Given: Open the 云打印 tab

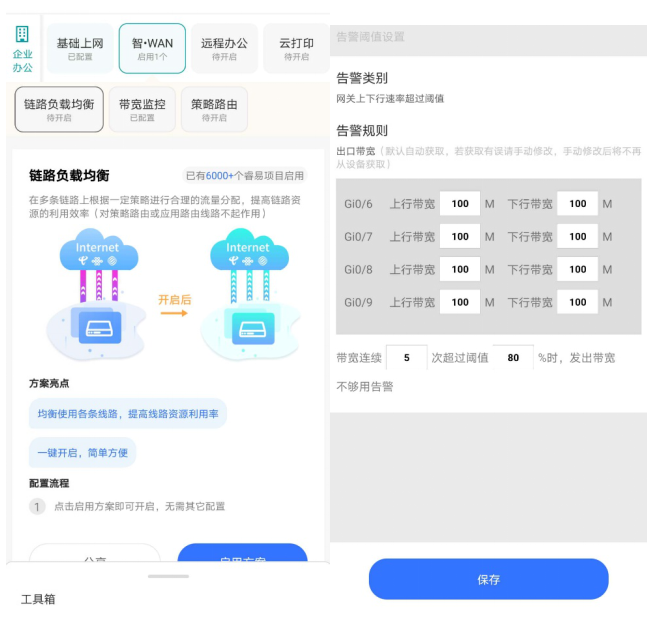Looking at the screenshot, I should (x=296, y=48).
